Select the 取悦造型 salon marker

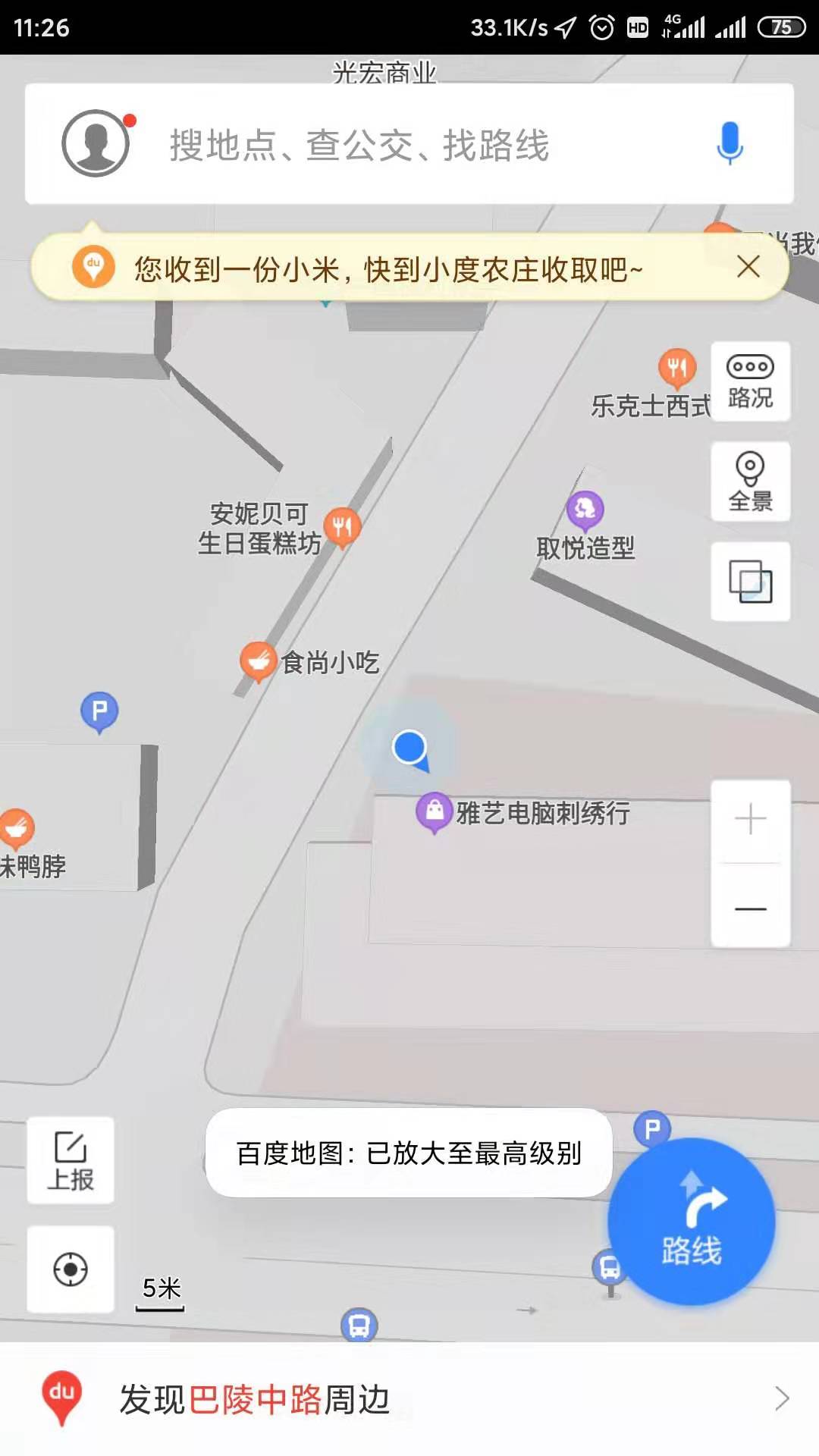[x=585, y=510]
